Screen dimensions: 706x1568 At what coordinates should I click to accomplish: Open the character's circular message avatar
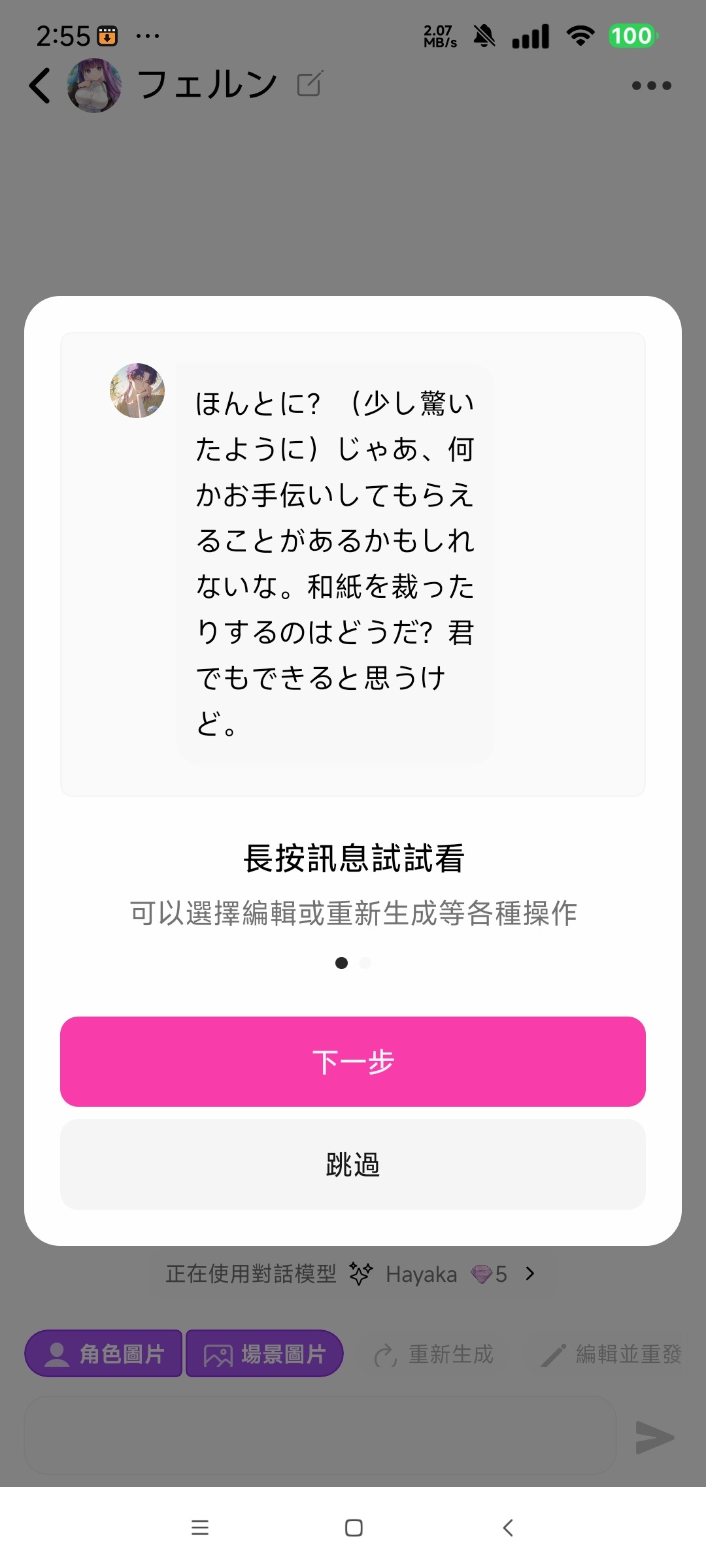click(x=136, y=390)
